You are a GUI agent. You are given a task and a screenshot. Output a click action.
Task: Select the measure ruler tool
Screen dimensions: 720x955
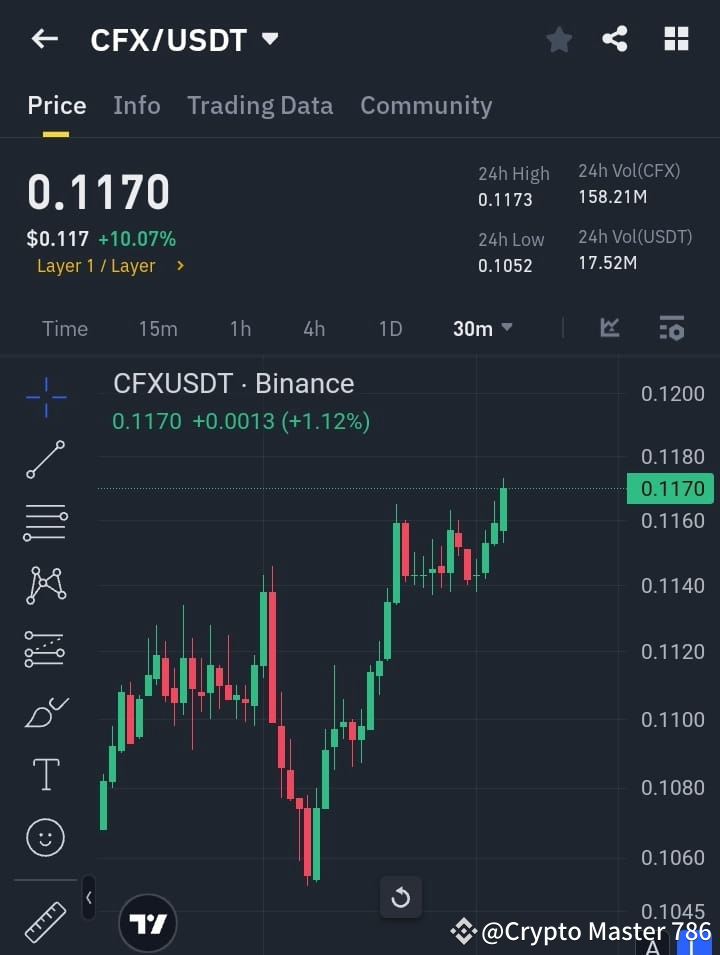44,921
